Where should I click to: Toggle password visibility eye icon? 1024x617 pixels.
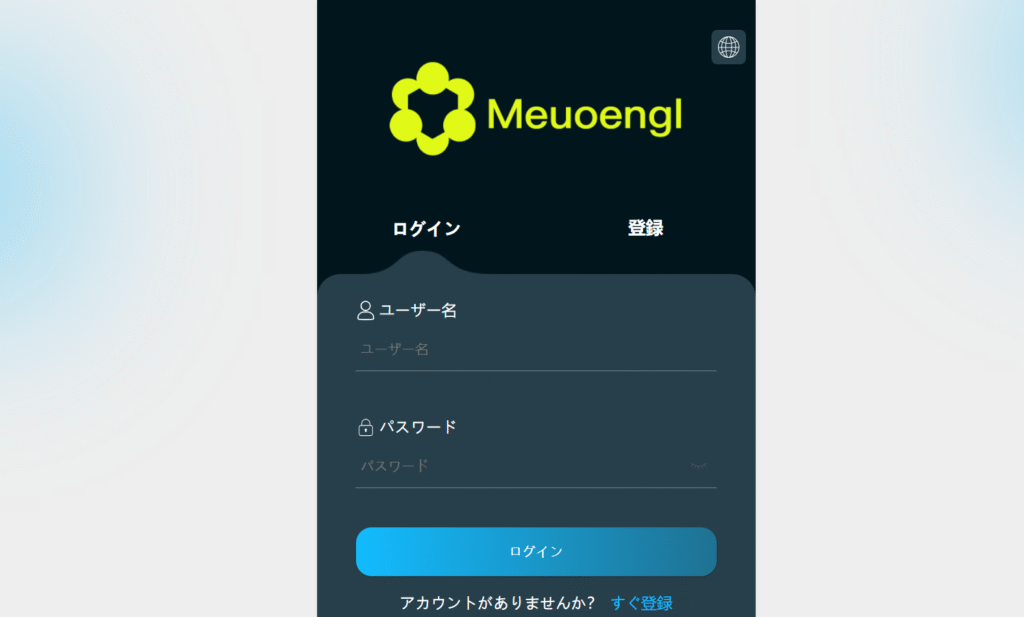pos(699,466)
